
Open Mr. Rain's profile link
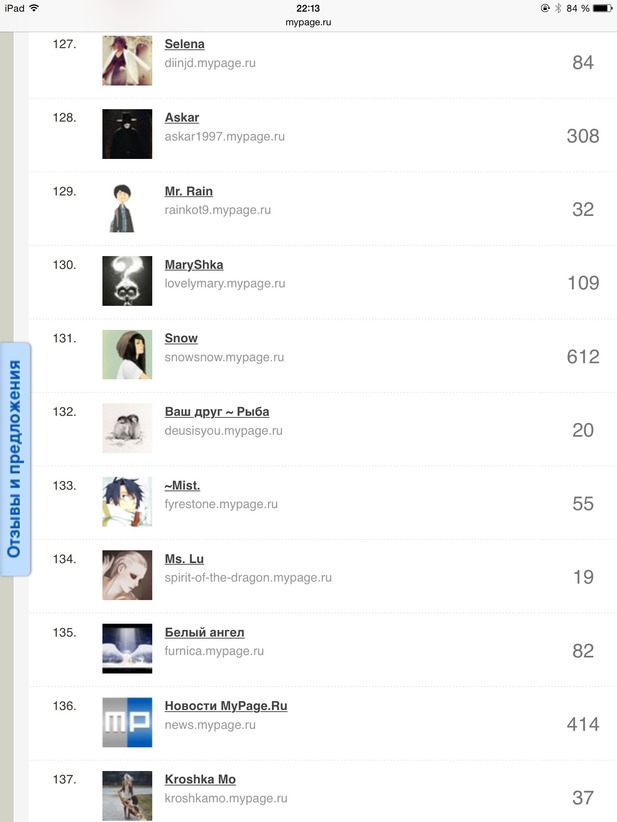[188, 191]
